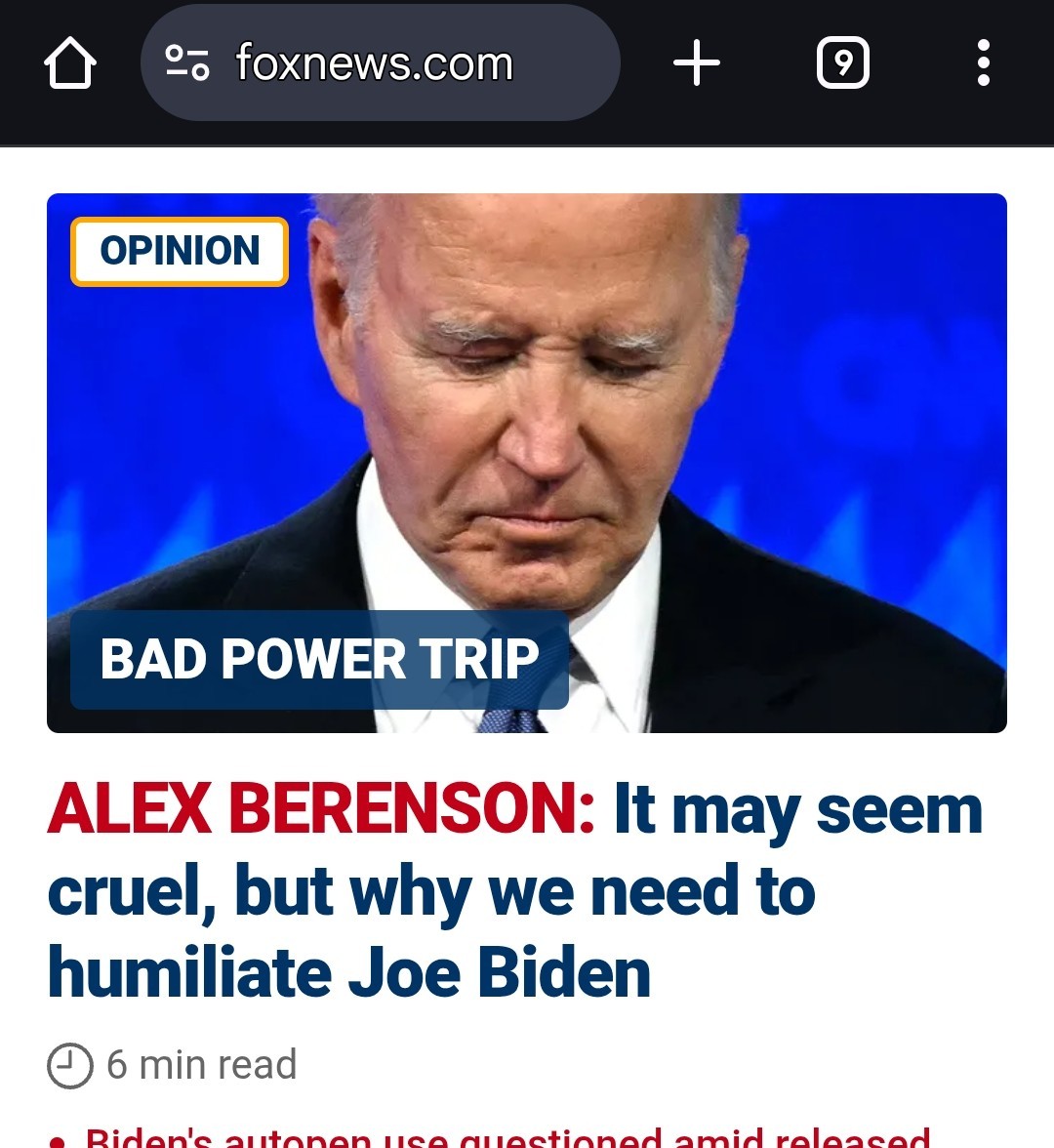Tap the foxnews.com address bar
Screen dimensions: 1054x1148
tap(375, 64)
